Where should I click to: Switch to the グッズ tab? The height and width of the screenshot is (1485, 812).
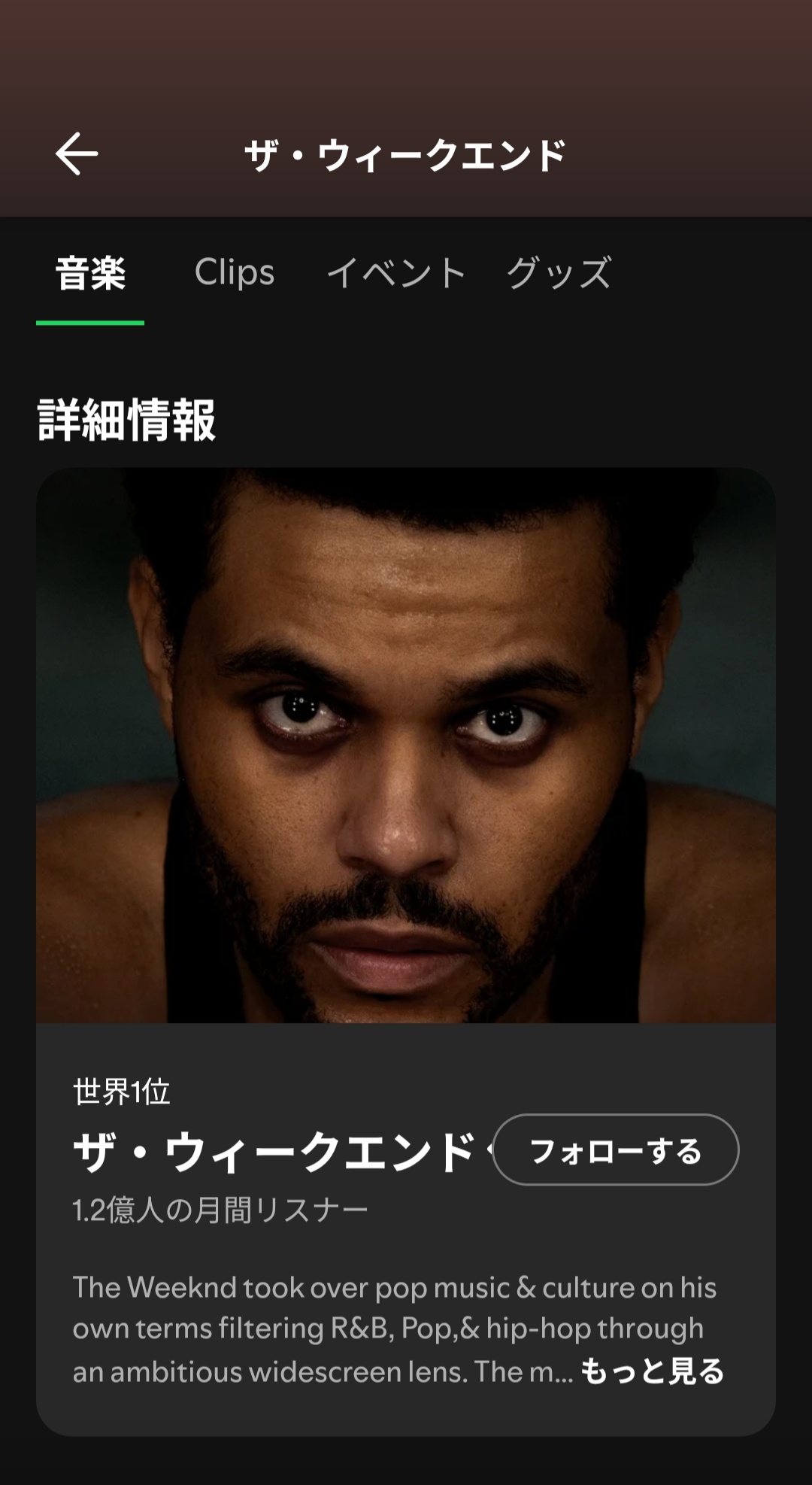pyautogui.click(x=559, y=272)
